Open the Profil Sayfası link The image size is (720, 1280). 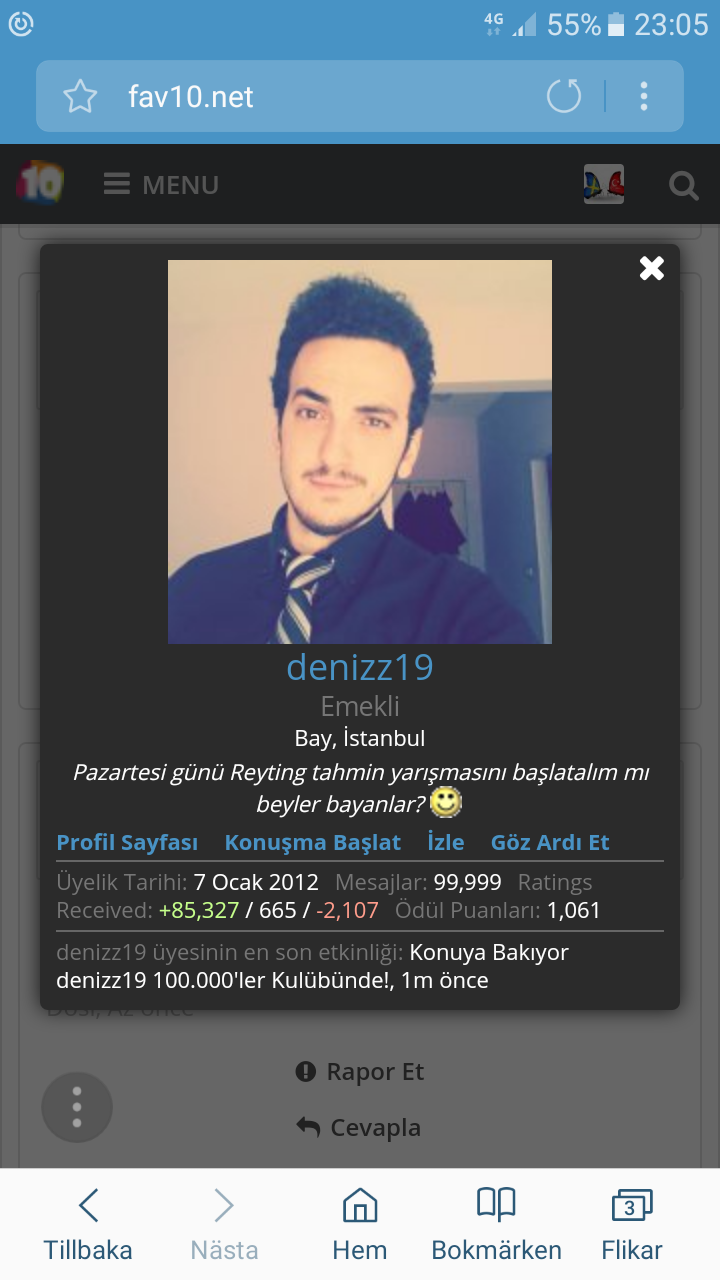[x=127, y=842]
